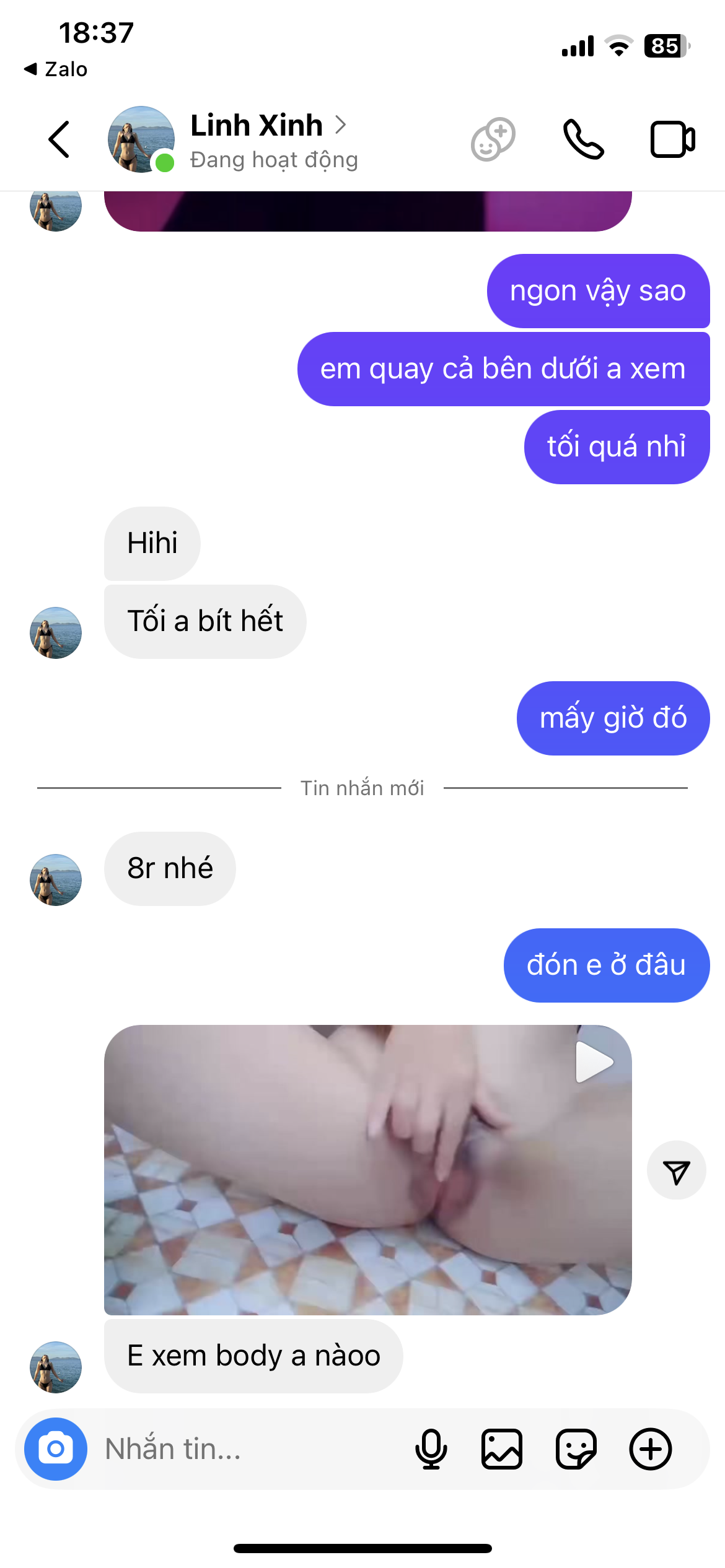Record a voice message with the microphone
Image resolution: width=725 pixels, height=1568 pixels.
point(431,1448)
